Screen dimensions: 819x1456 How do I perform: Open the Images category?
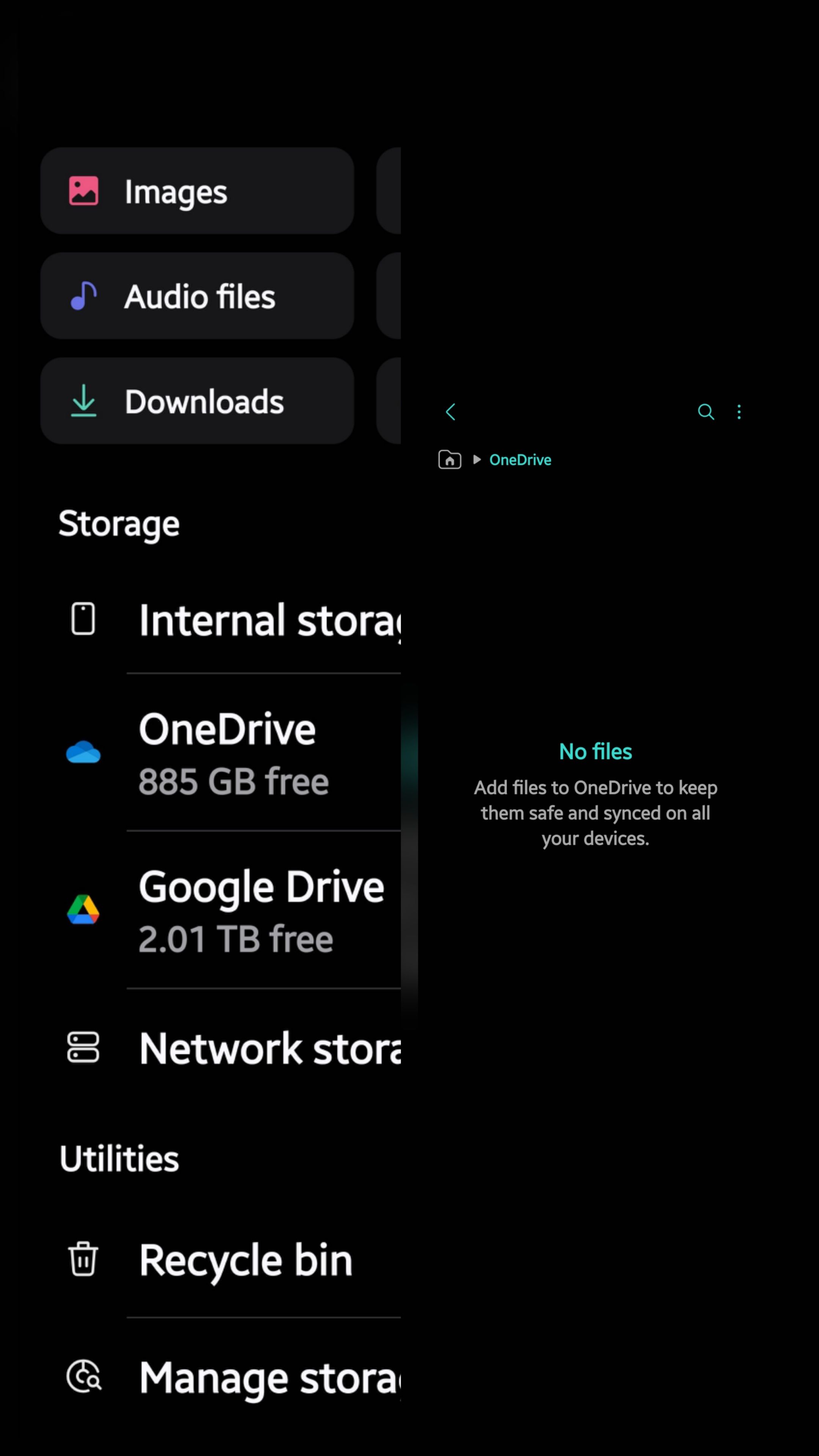197,191
